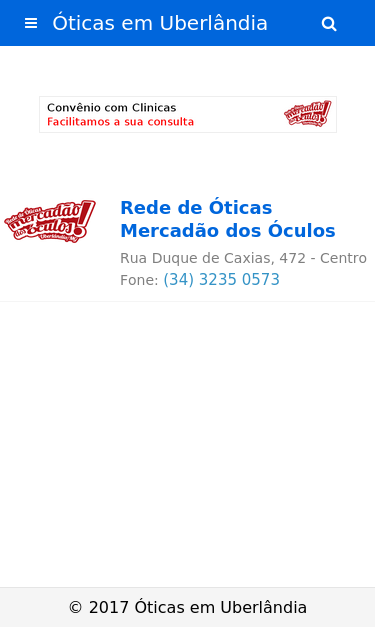Open the search icon
The height and width of the screenshot is (627, 375).
click(329, 24)
